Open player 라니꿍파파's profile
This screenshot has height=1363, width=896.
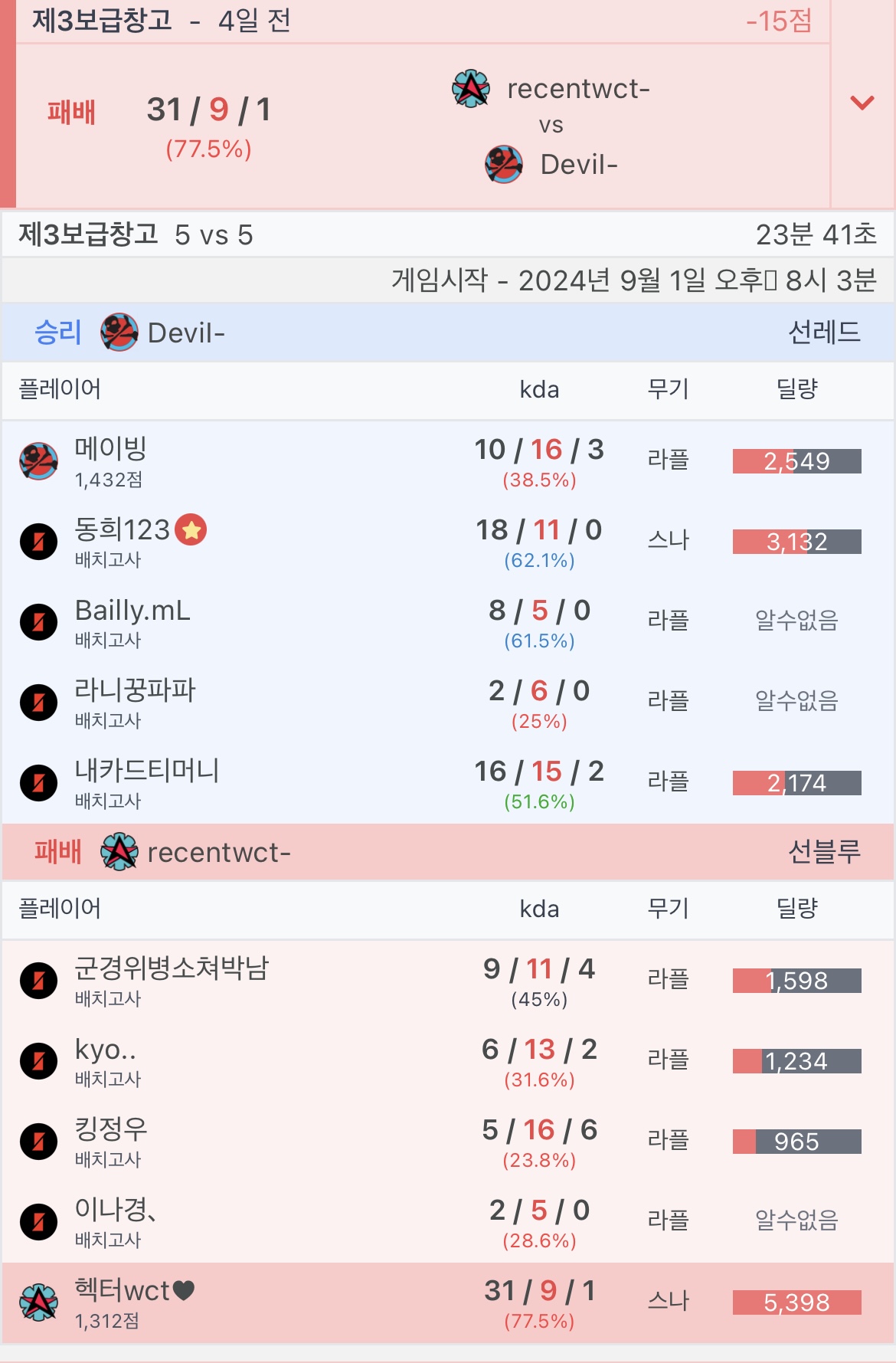pos(135,691)
